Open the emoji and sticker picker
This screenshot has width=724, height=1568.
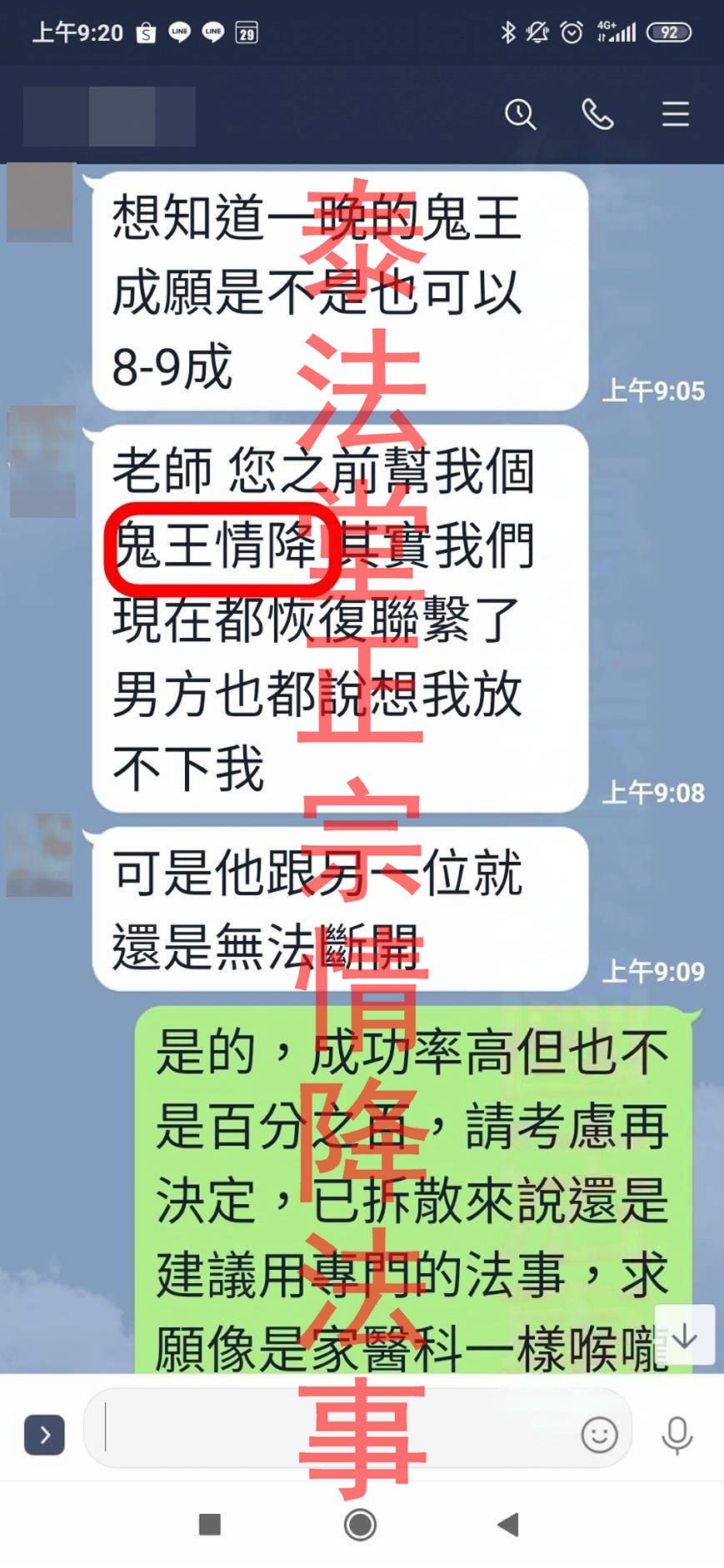click(599, 1435)
